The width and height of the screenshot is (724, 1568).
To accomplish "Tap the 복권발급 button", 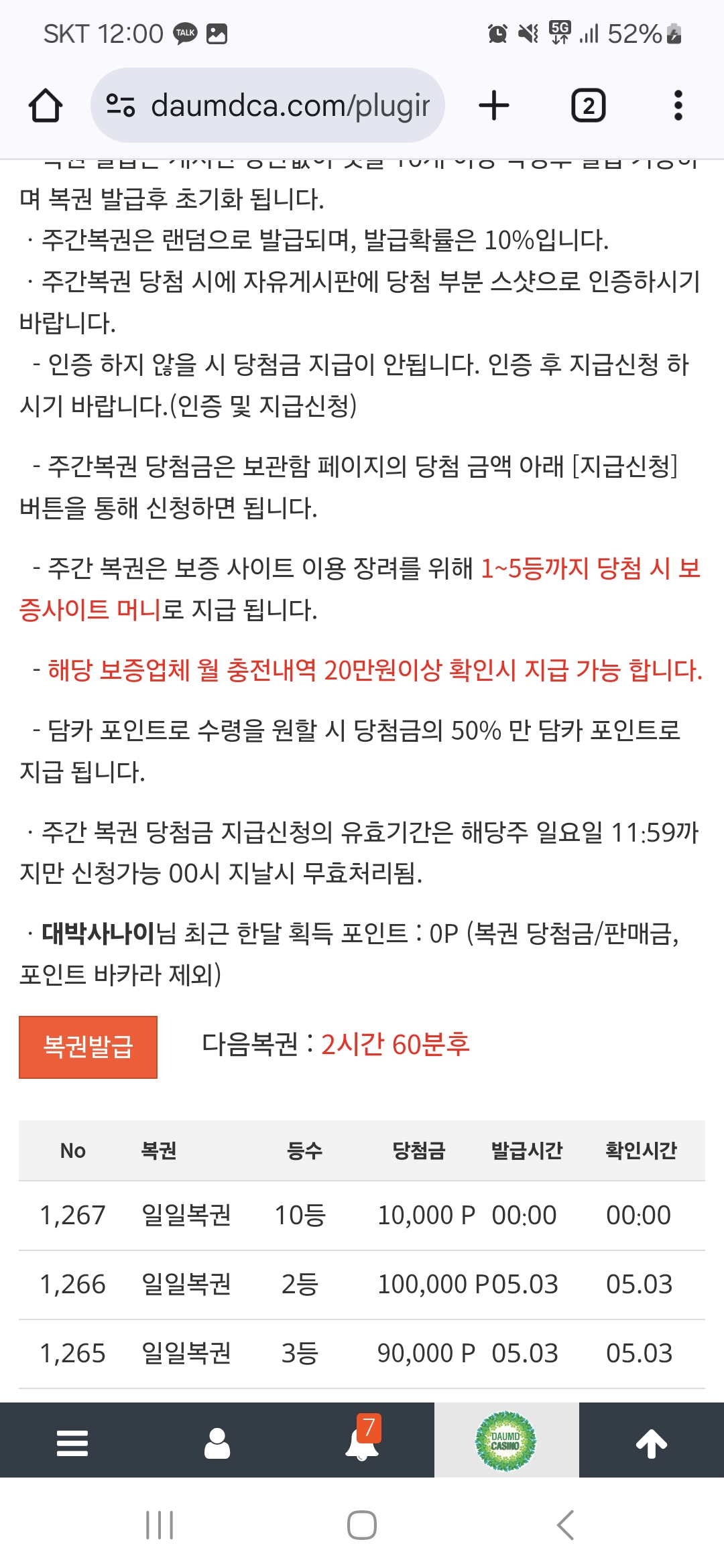I will coord(88,1047).
